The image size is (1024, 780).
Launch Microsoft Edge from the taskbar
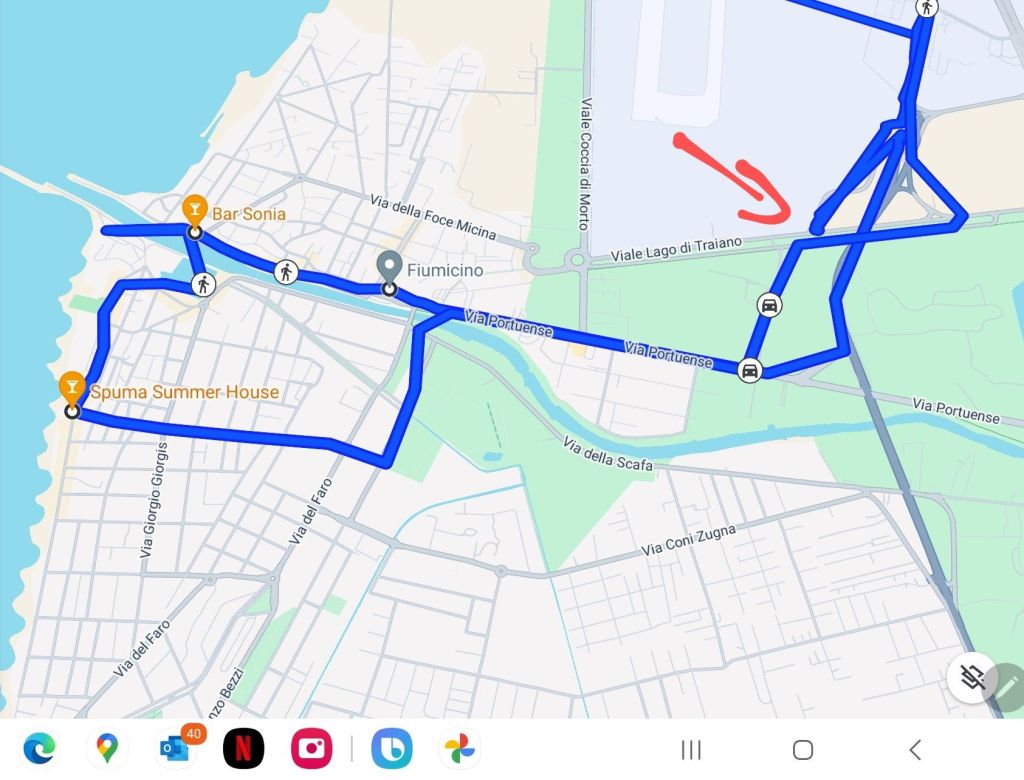pyautogui.click(x=40, y=748)
